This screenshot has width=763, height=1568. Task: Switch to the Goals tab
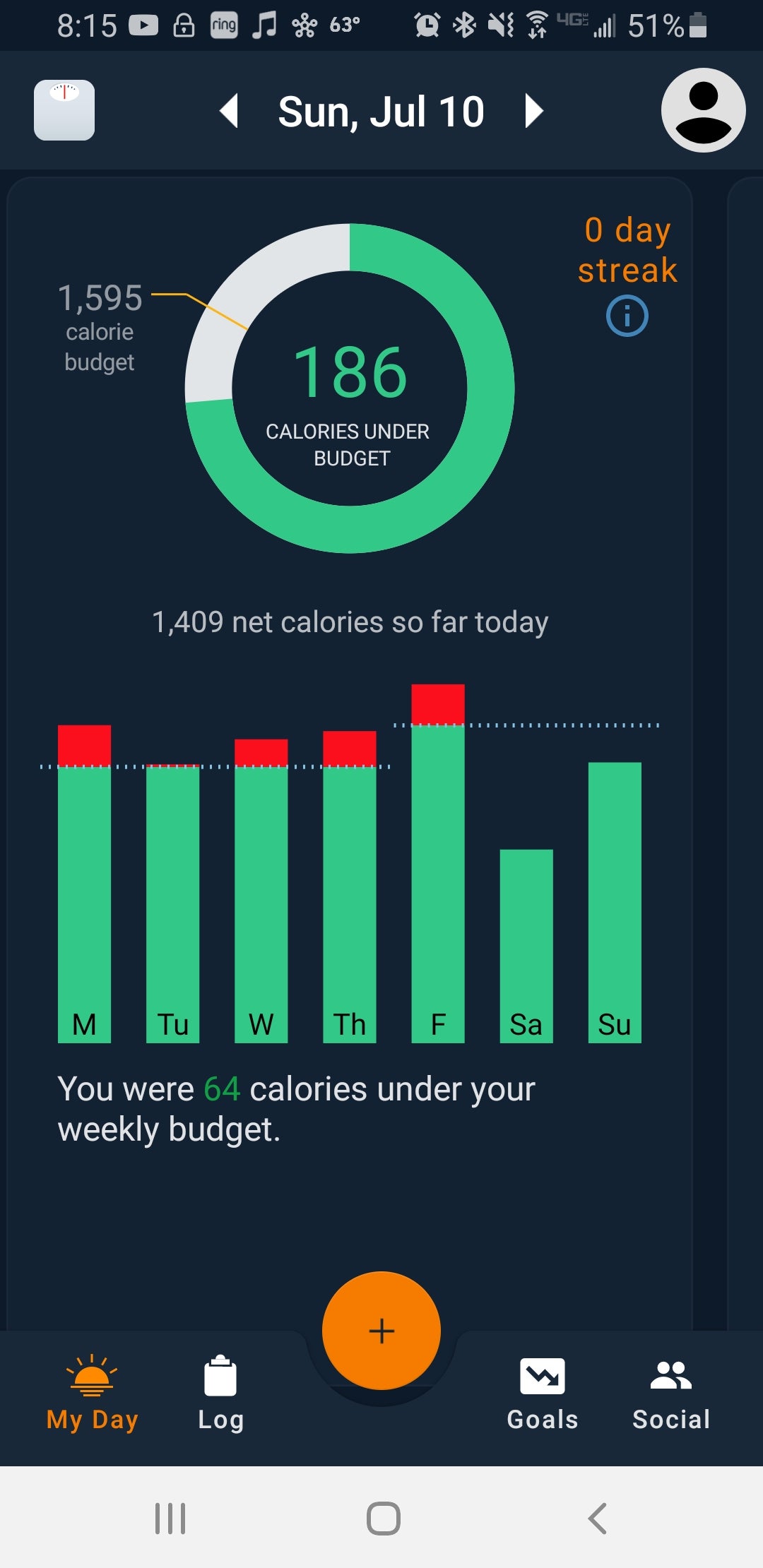(x=543, y=1393)
